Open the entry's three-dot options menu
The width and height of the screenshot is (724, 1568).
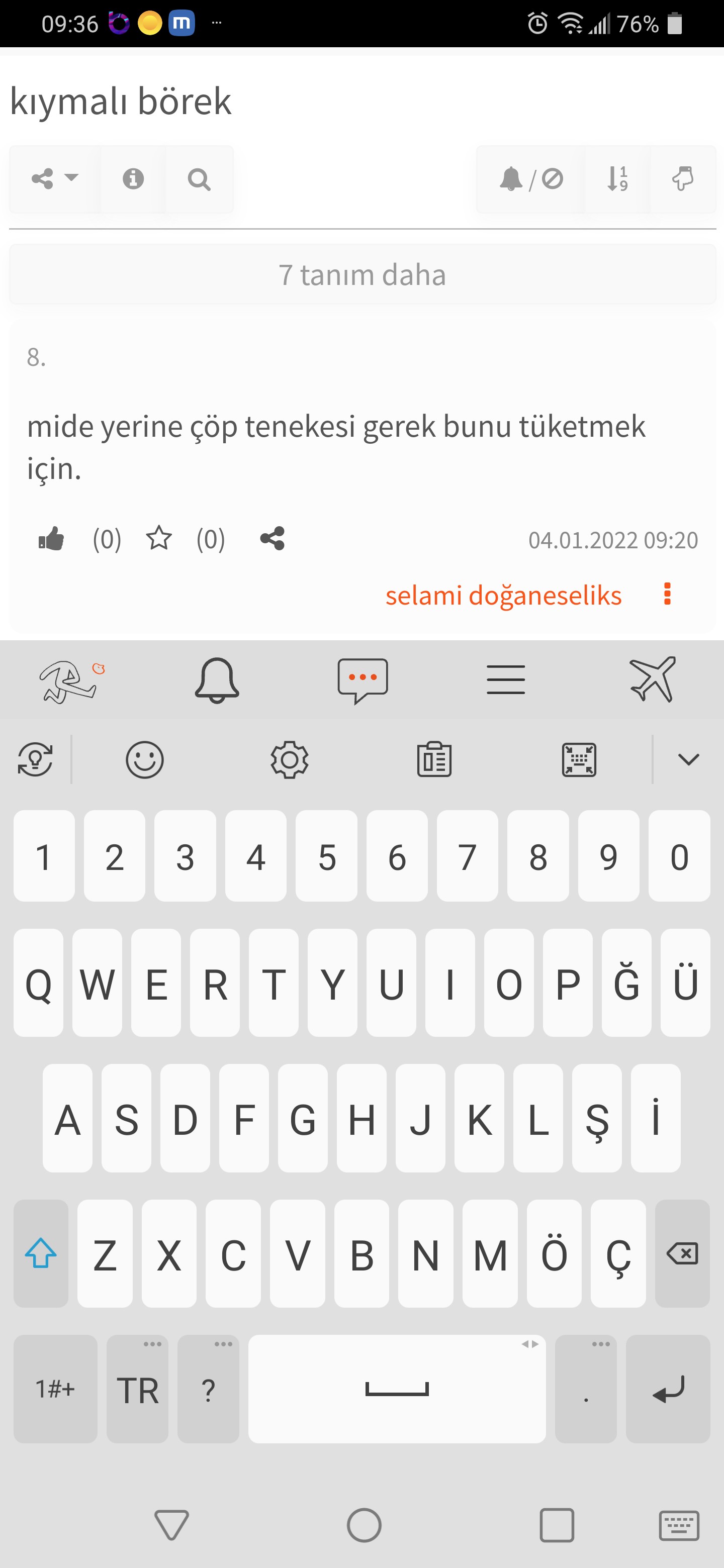[x=667, y=594]
